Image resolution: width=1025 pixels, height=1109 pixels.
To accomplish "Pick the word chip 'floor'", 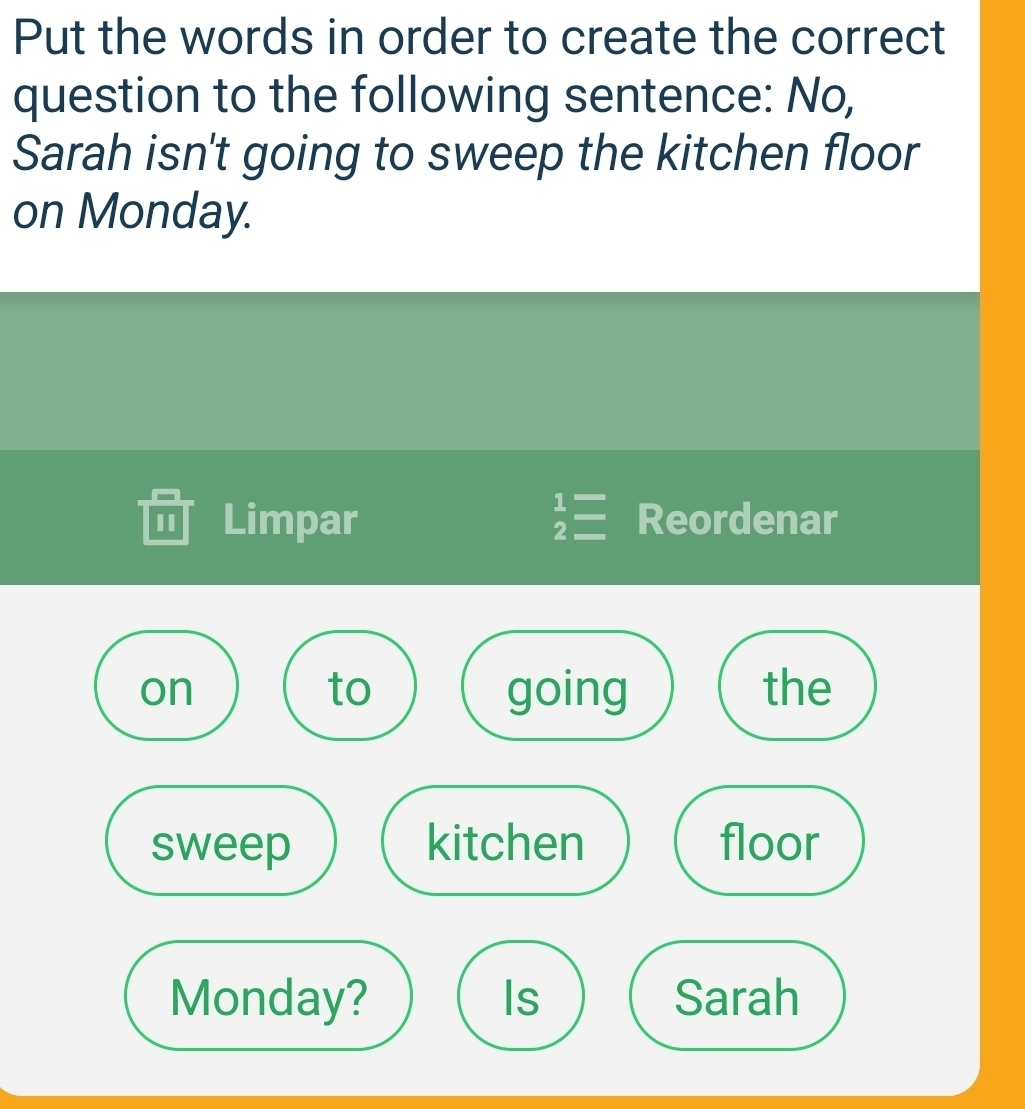I will [769, 842].
